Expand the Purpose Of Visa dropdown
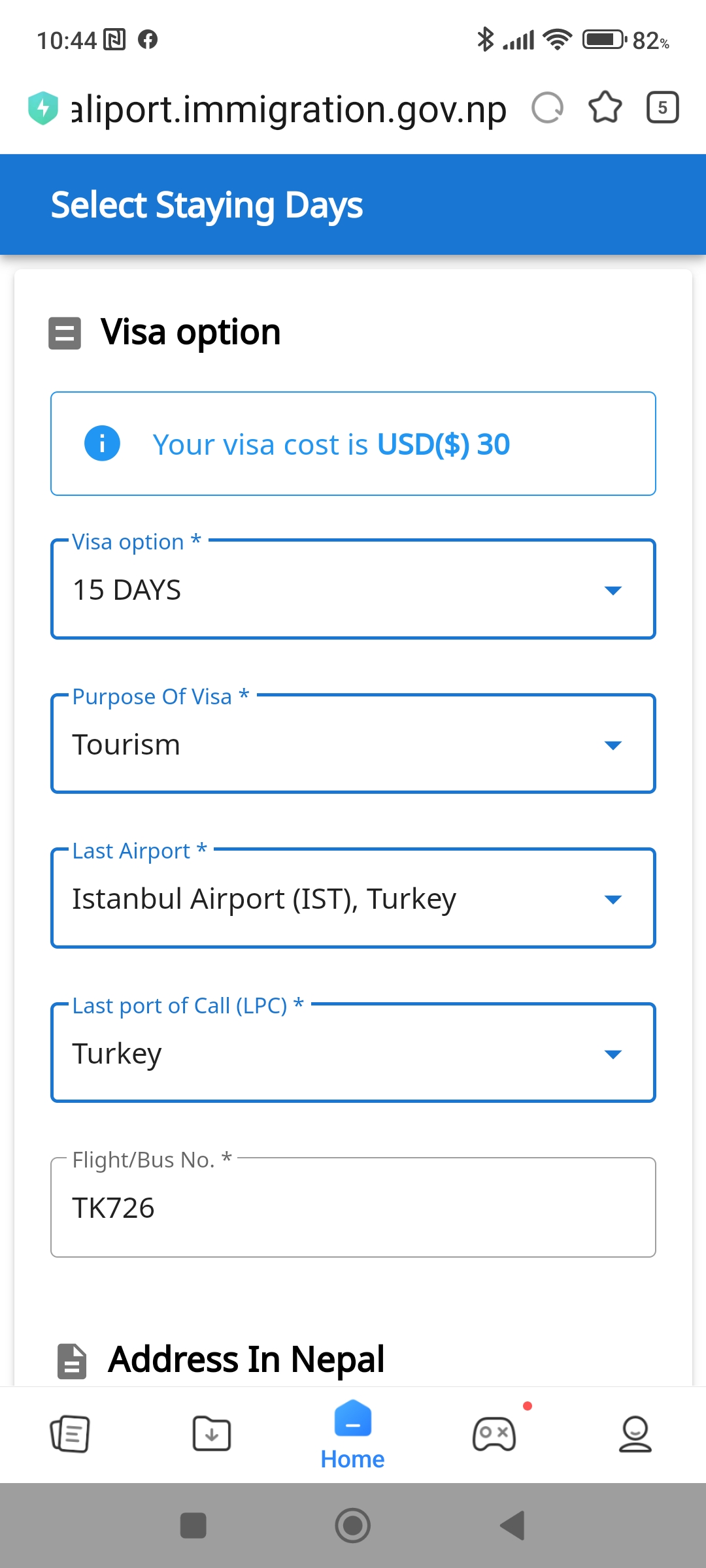 tap(353, 744)
